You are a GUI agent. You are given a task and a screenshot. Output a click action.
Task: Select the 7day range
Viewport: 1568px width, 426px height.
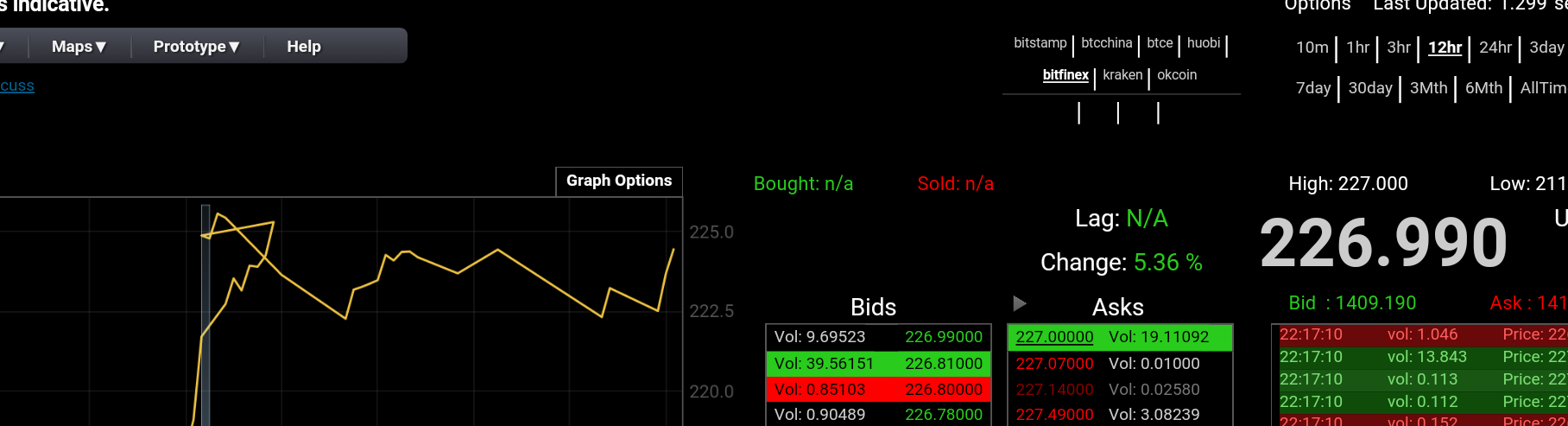[1313, 88]
